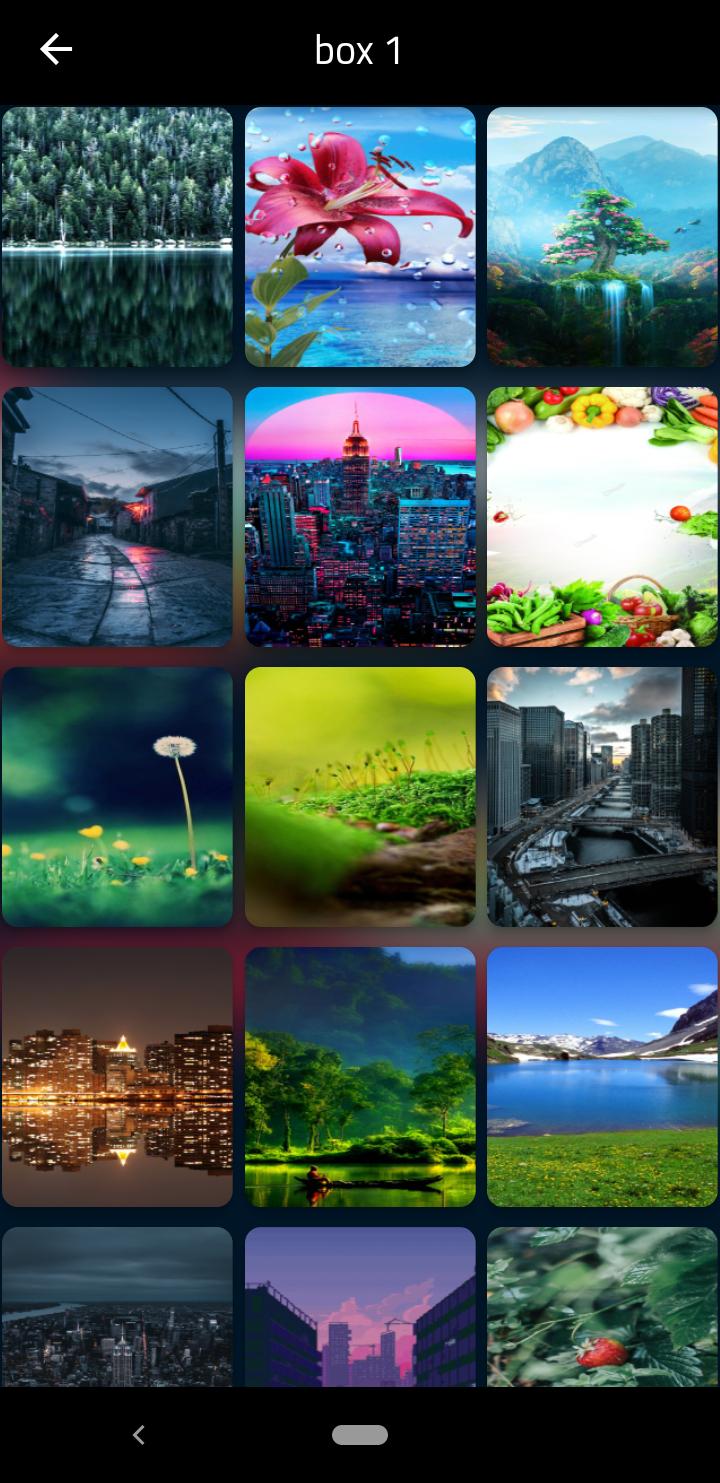The height and width of the screenshot is (1483, 720).
Task: Open the vegetables border wallpaper
Action: (602, 517)
